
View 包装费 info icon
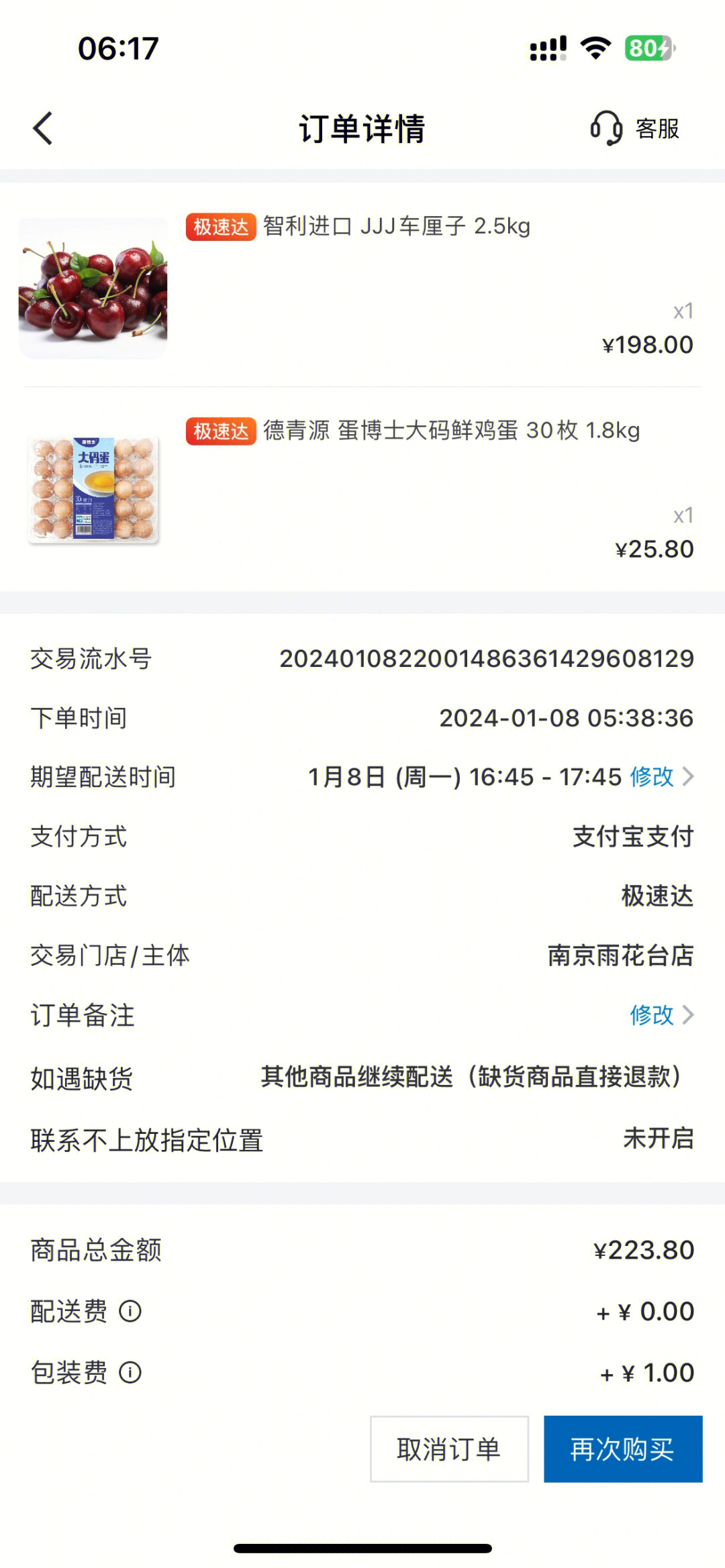[130, 1372]
